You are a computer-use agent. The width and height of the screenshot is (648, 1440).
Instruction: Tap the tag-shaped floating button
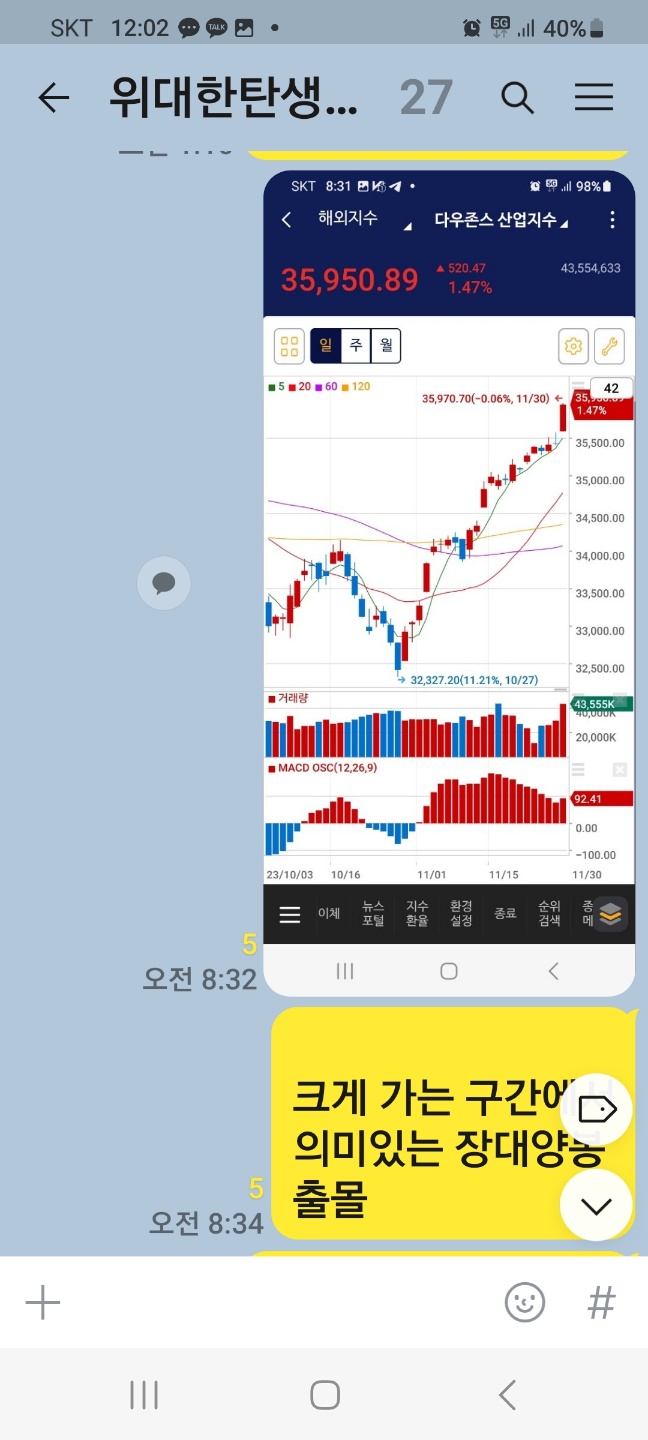[596, 1109]
